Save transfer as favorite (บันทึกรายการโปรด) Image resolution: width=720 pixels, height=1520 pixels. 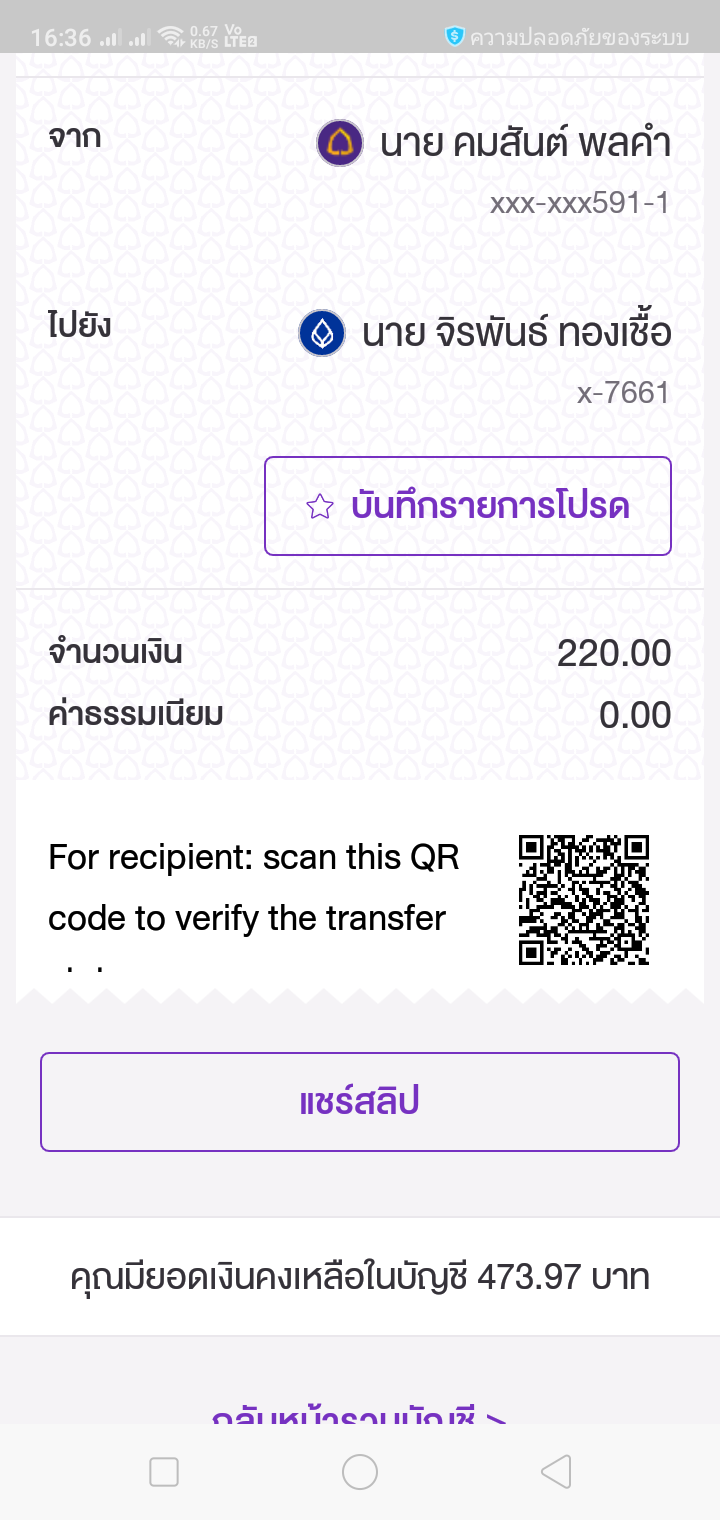pyautogui.click(x=468, y=506)
